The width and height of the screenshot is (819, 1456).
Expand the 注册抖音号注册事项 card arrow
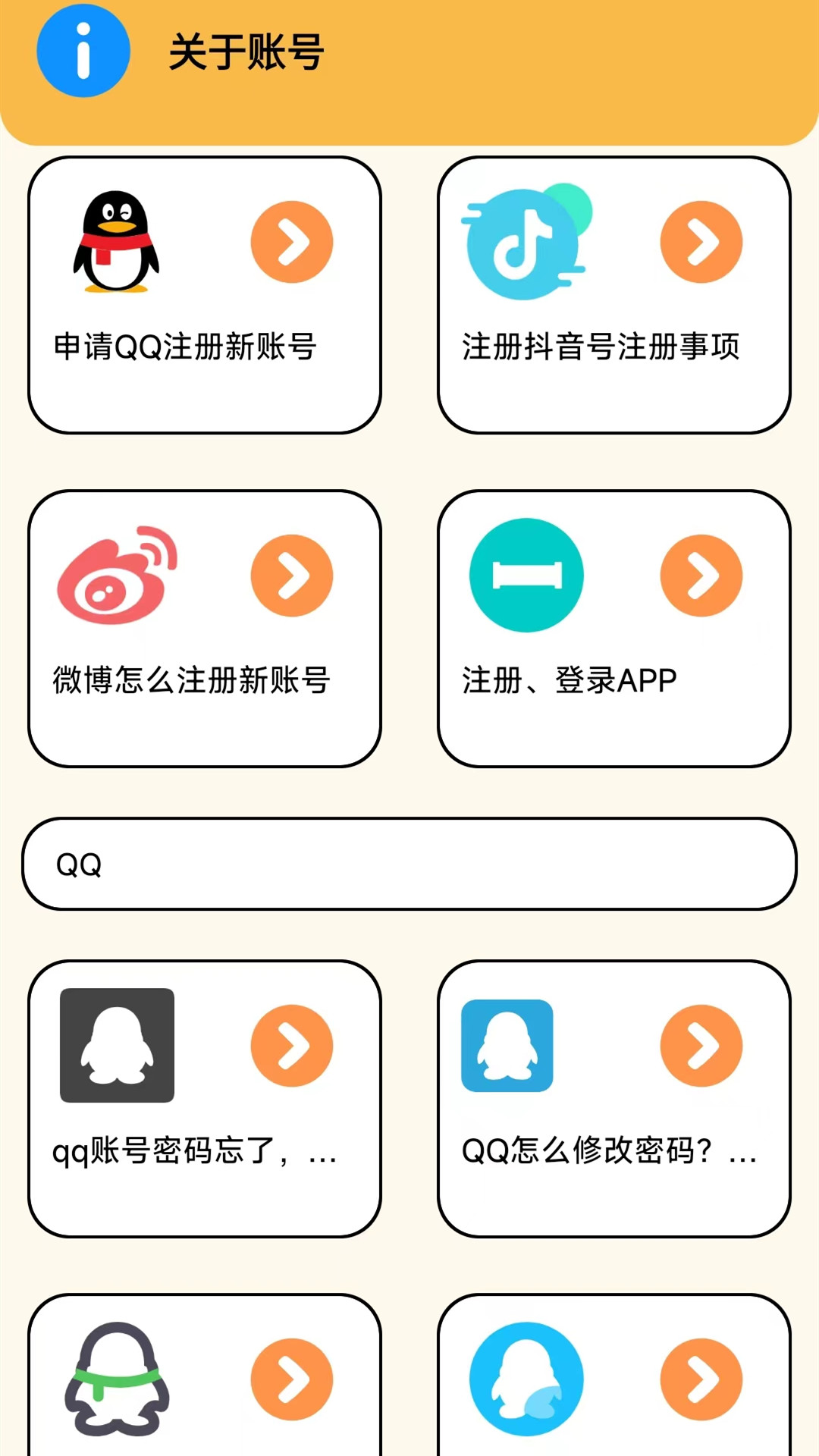[701, 241]
